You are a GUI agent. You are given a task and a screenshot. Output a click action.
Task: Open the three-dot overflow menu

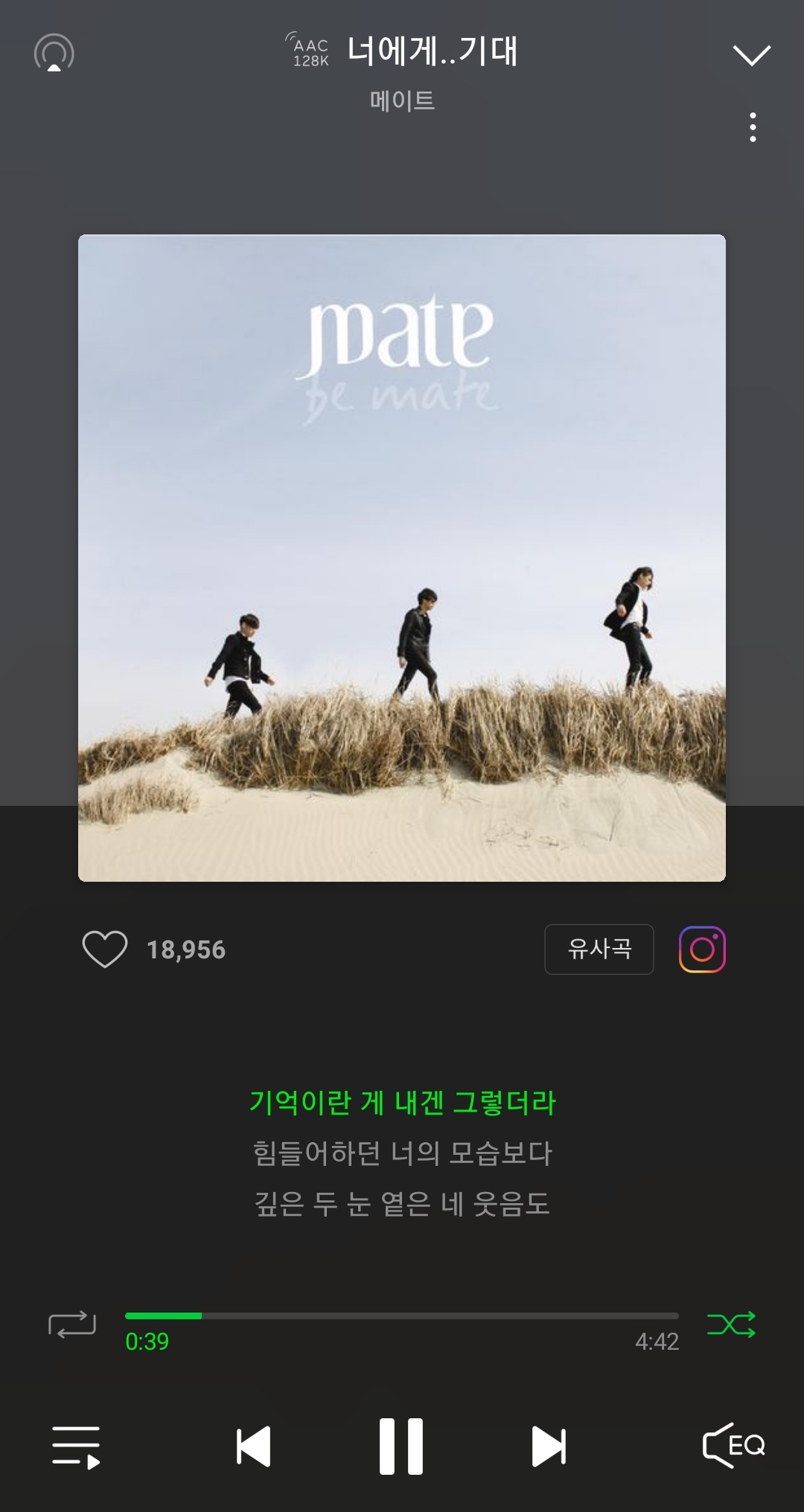point(753,127)
